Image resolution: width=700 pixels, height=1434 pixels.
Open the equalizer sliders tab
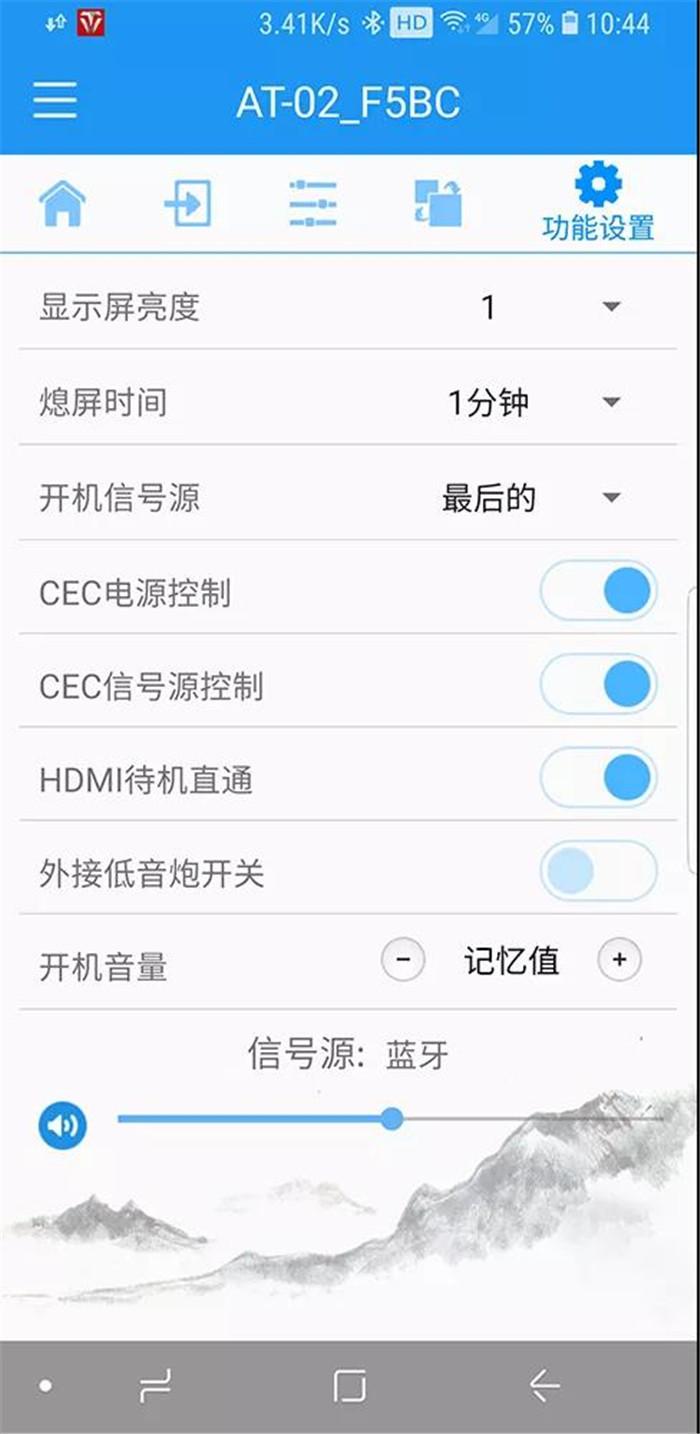313,204
